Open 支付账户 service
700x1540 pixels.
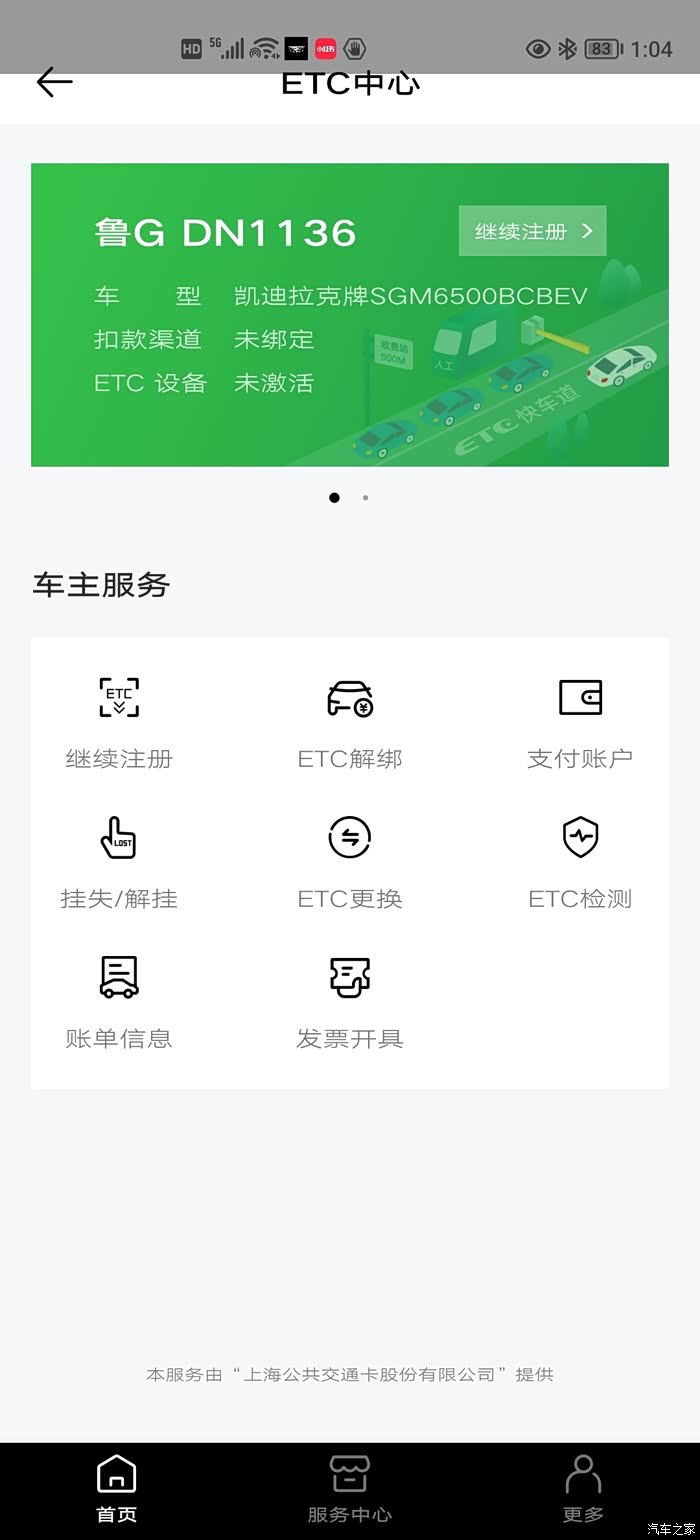pos(580,723)
